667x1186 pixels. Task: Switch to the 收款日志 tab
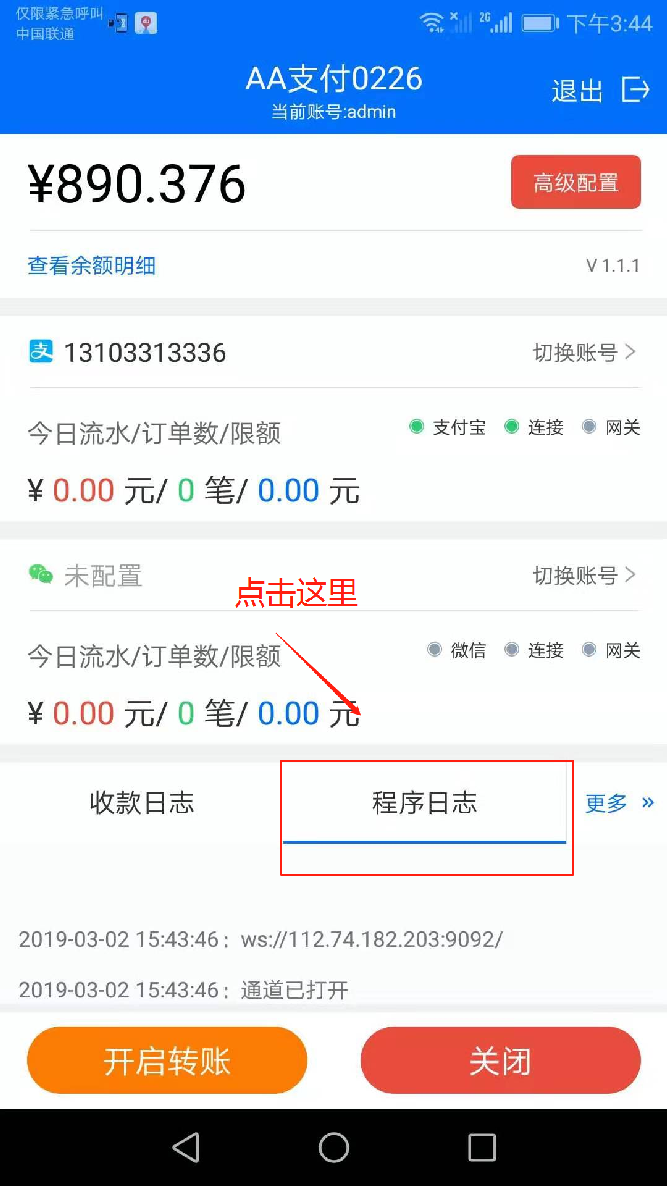(x=142, y=803)
